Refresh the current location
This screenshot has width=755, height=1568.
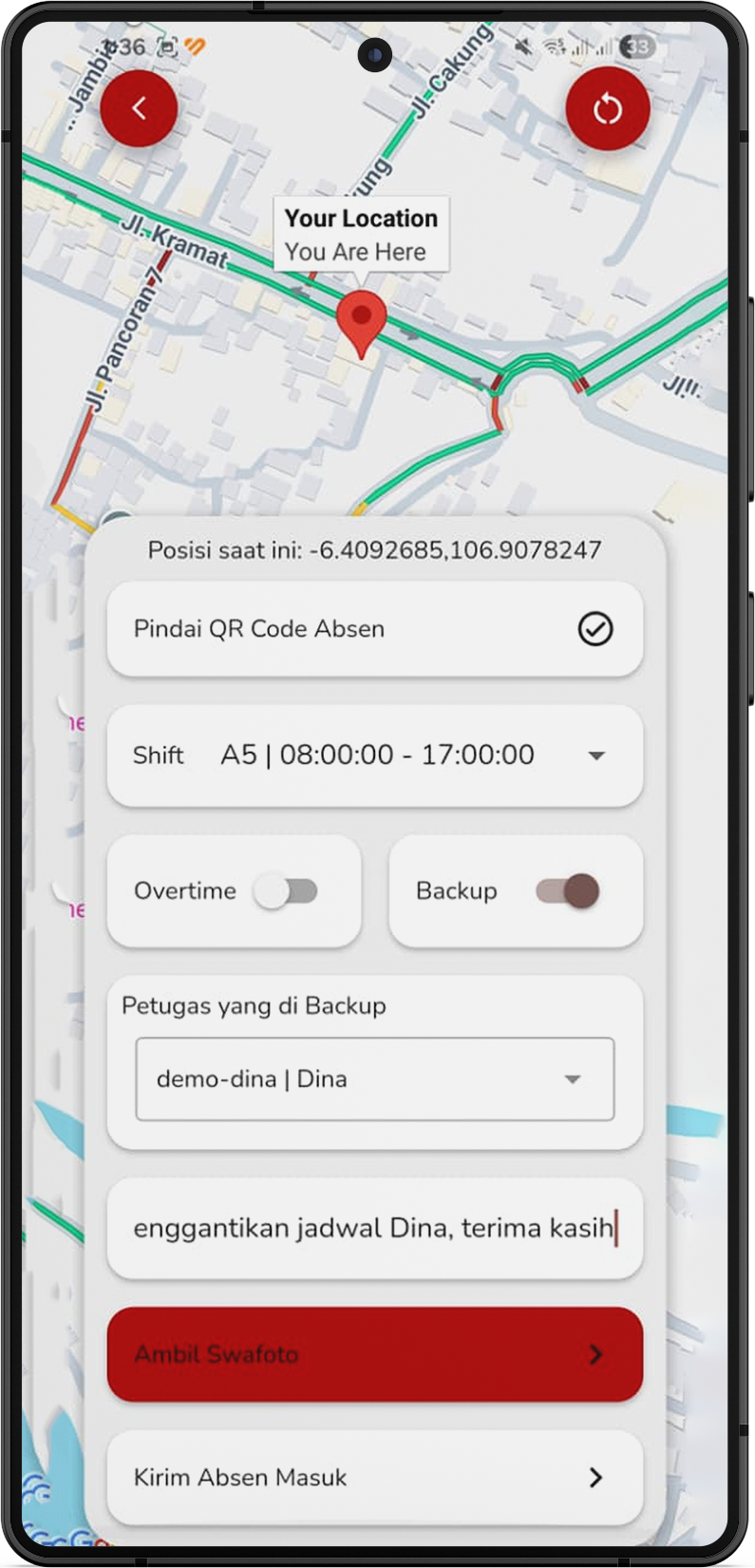click(607, 109)
